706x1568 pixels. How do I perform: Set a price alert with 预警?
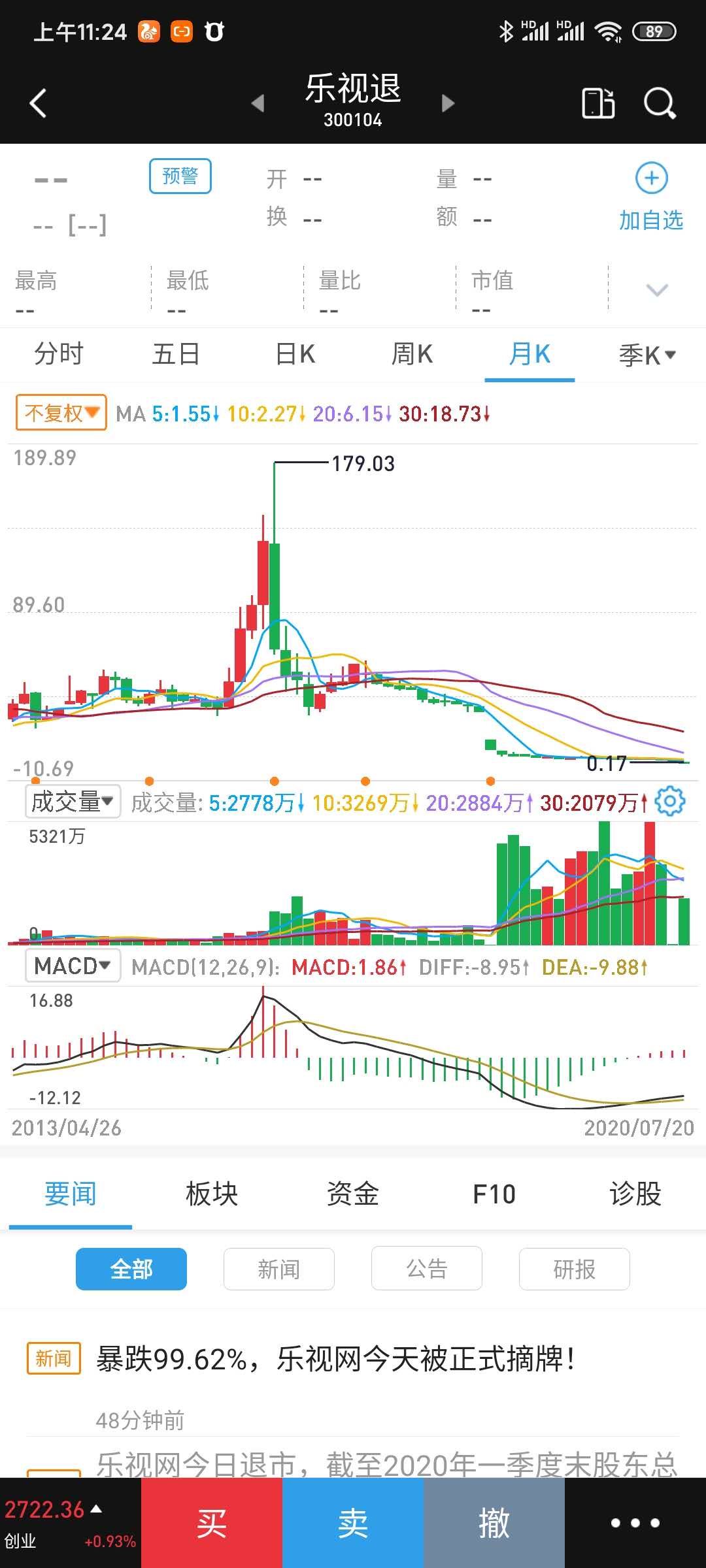pyautogui.click(x=180, y=176)
